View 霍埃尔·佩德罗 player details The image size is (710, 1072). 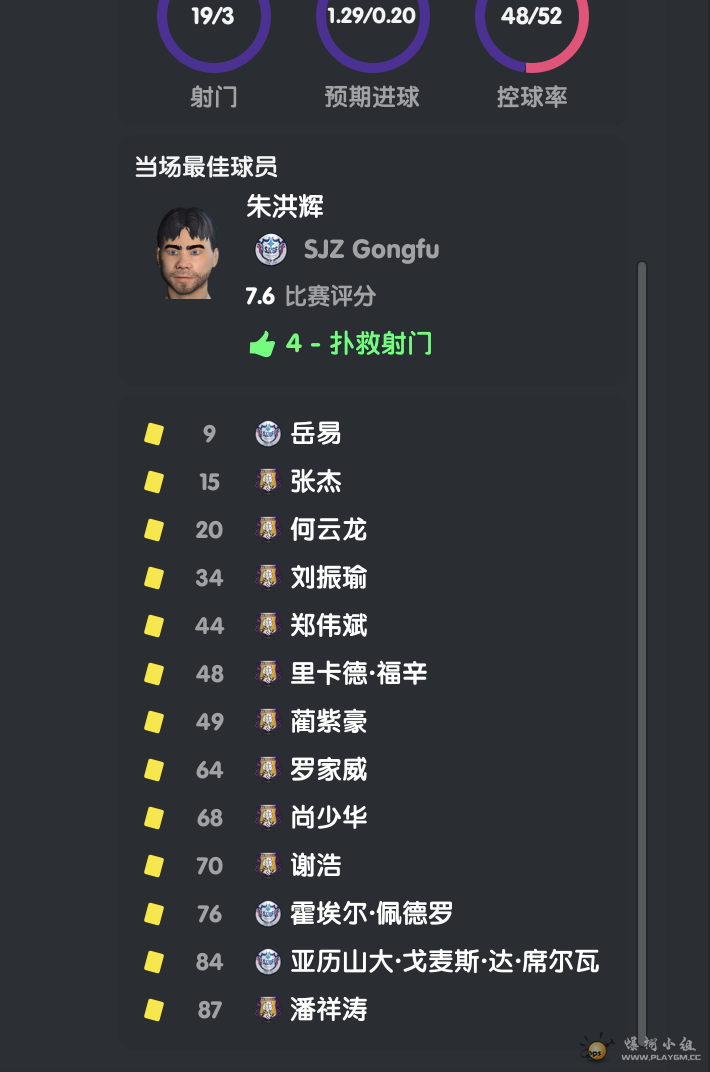(x=371, y=913)
